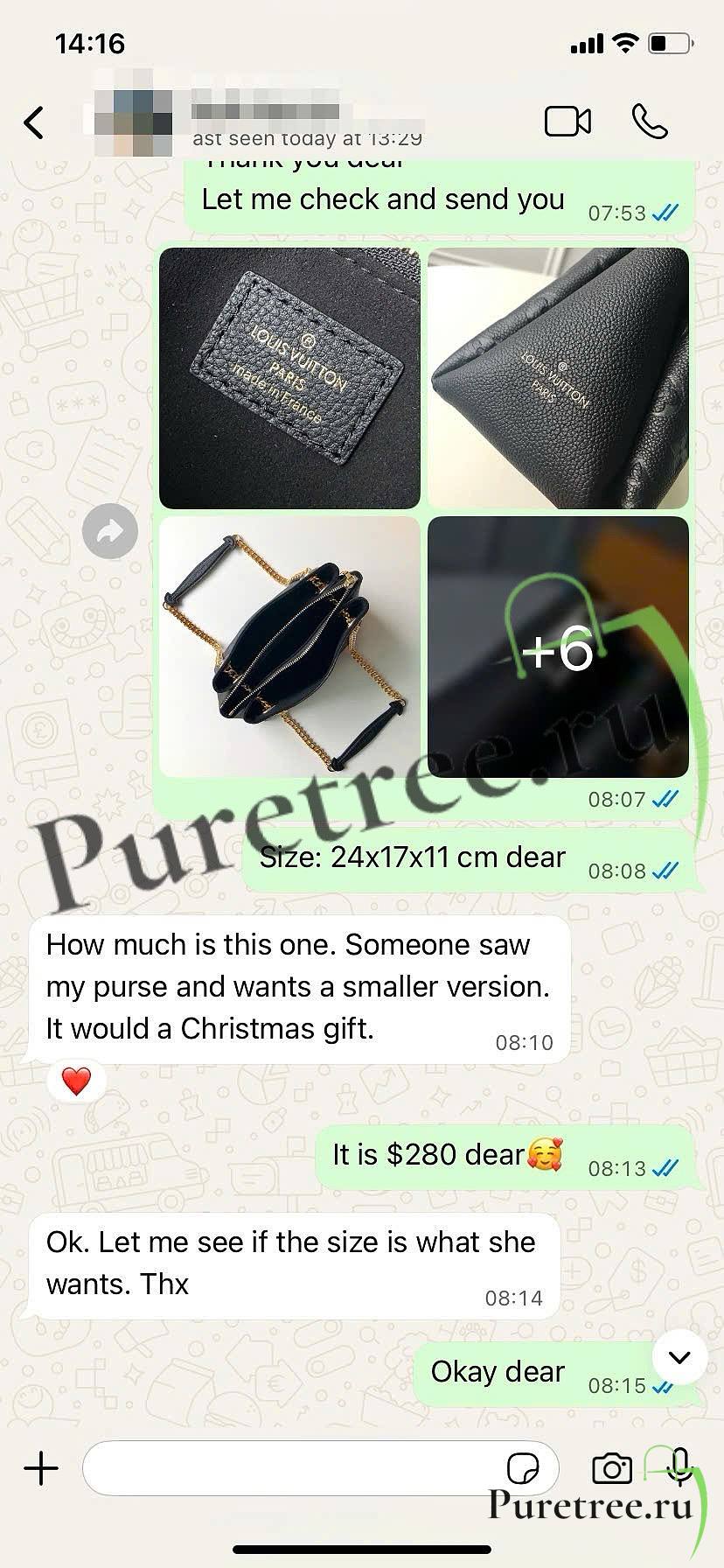This screenshot has width=724, height=1568.
Task: Open the Louis Vuitton label photo
Action: coord(289,378)
